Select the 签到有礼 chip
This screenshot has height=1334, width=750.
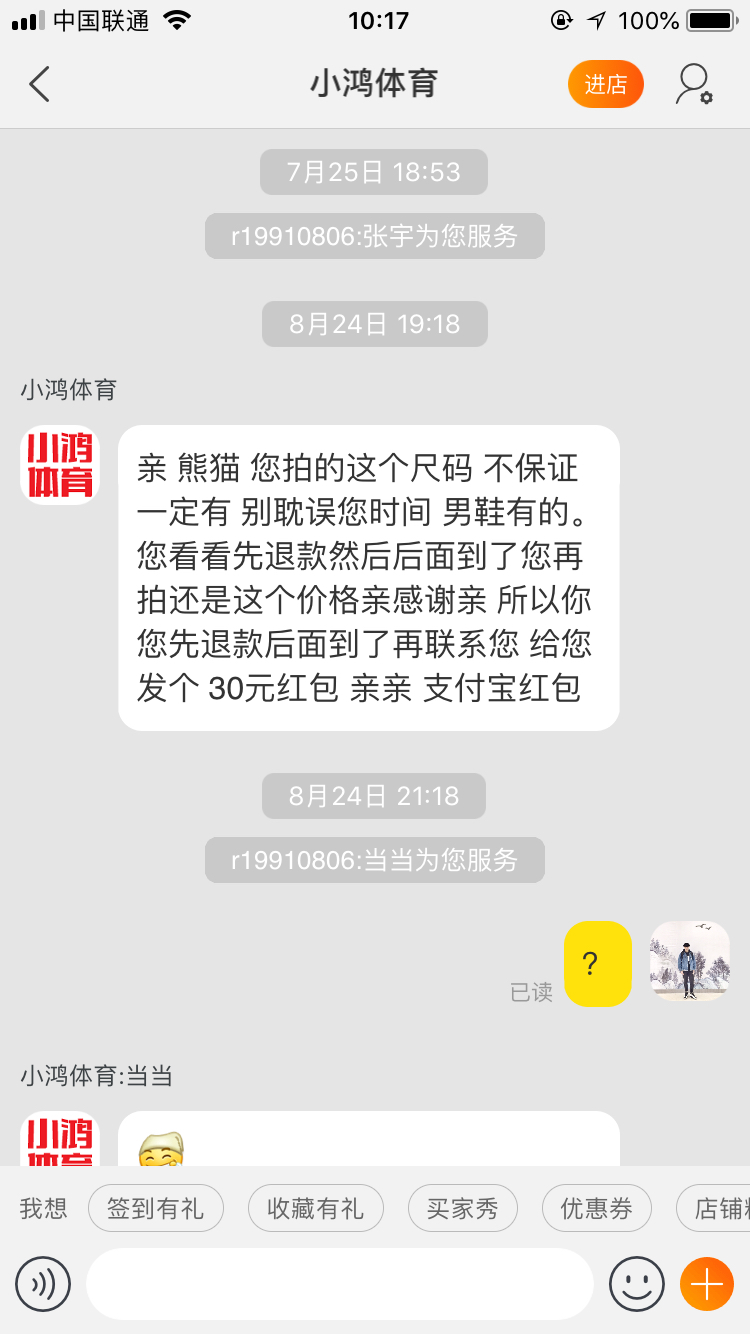155,1208
